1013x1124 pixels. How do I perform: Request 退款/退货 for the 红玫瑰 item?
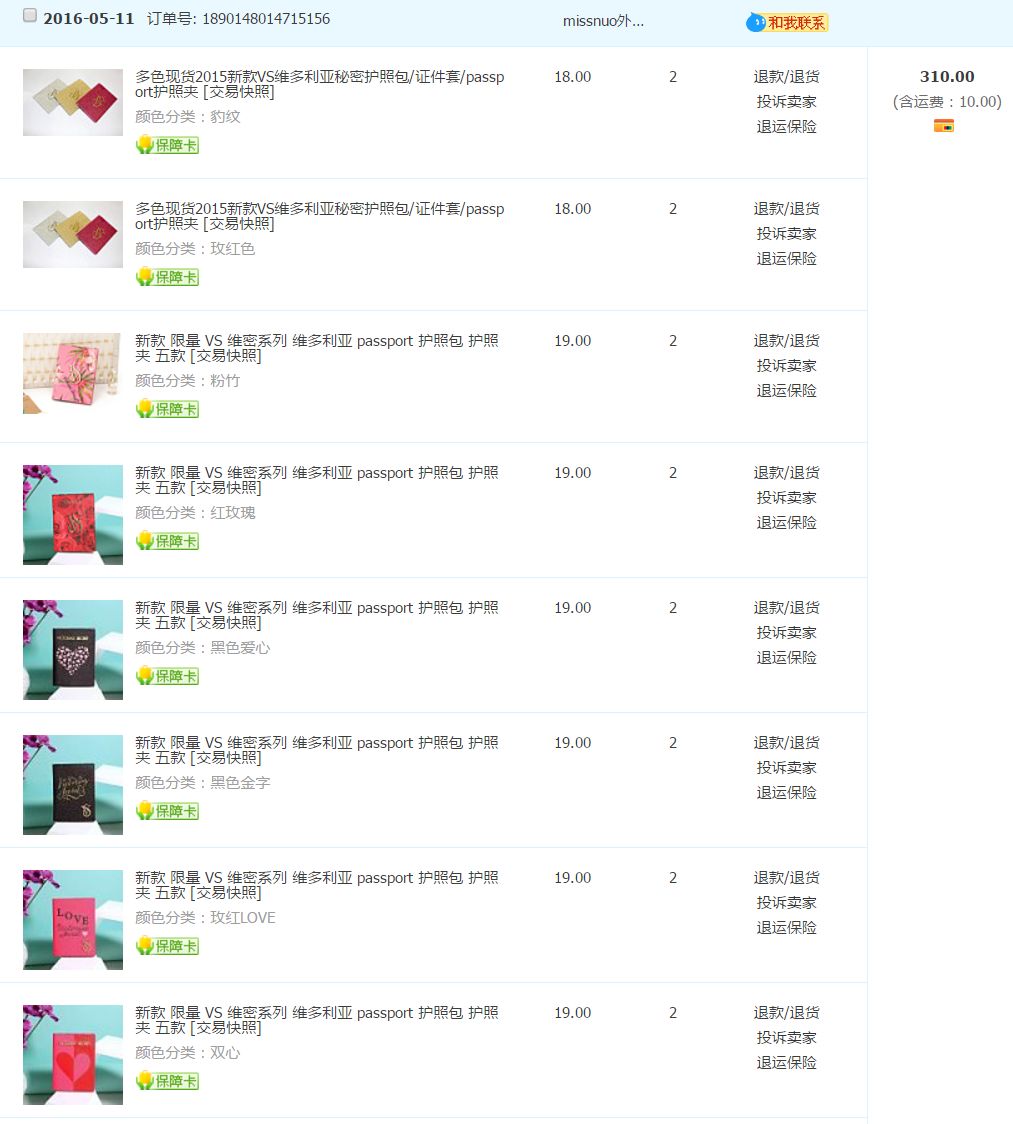786,473
